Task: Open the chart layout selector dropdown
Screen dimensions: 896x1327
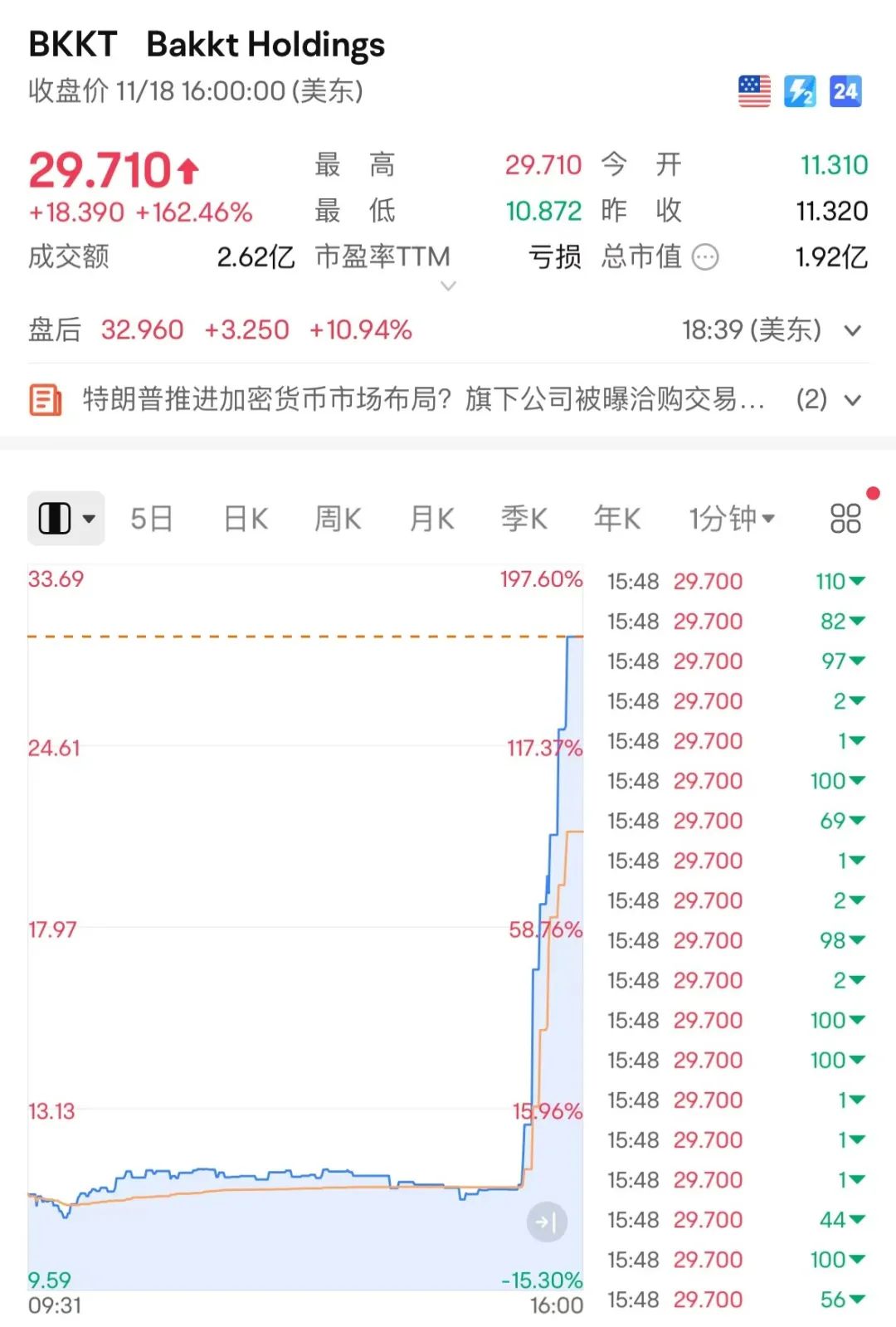Action: (66, 519)
